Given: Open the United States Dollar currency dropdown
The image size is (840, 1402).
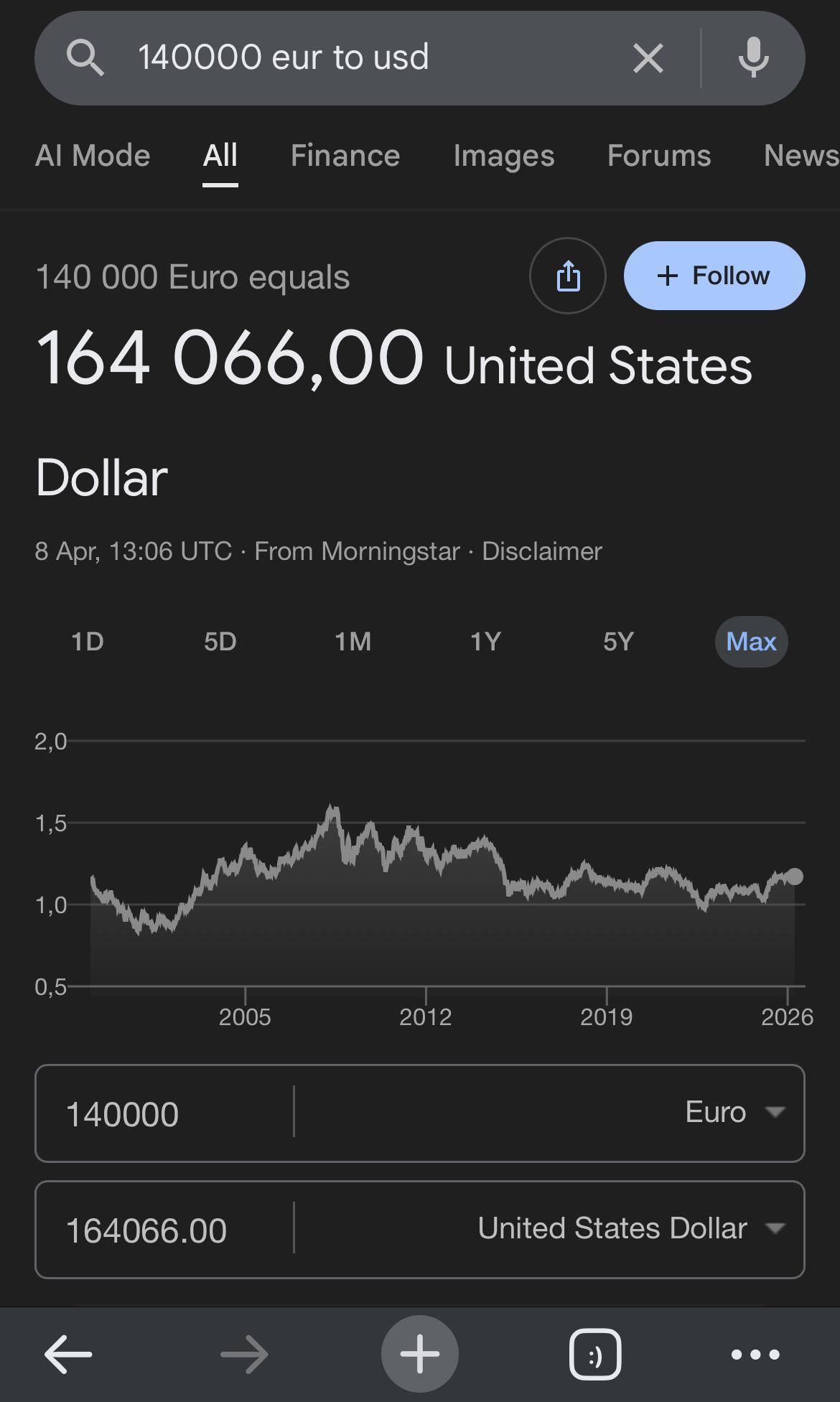Looking at the screenshot, I should click(x=630, y=1228).
